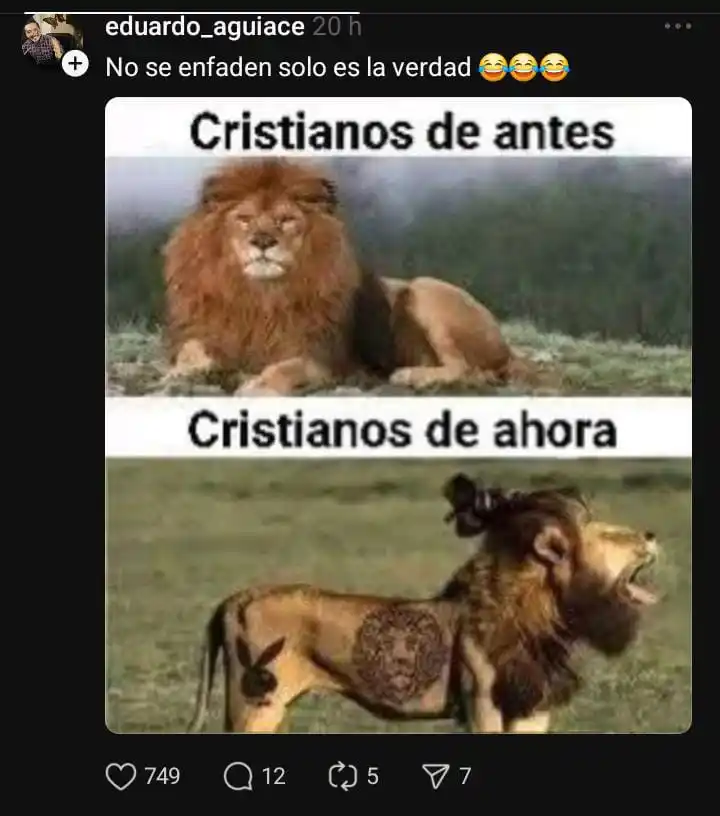Share the post via the send icon
The image size is (720, 816).
tap(436, 776)
